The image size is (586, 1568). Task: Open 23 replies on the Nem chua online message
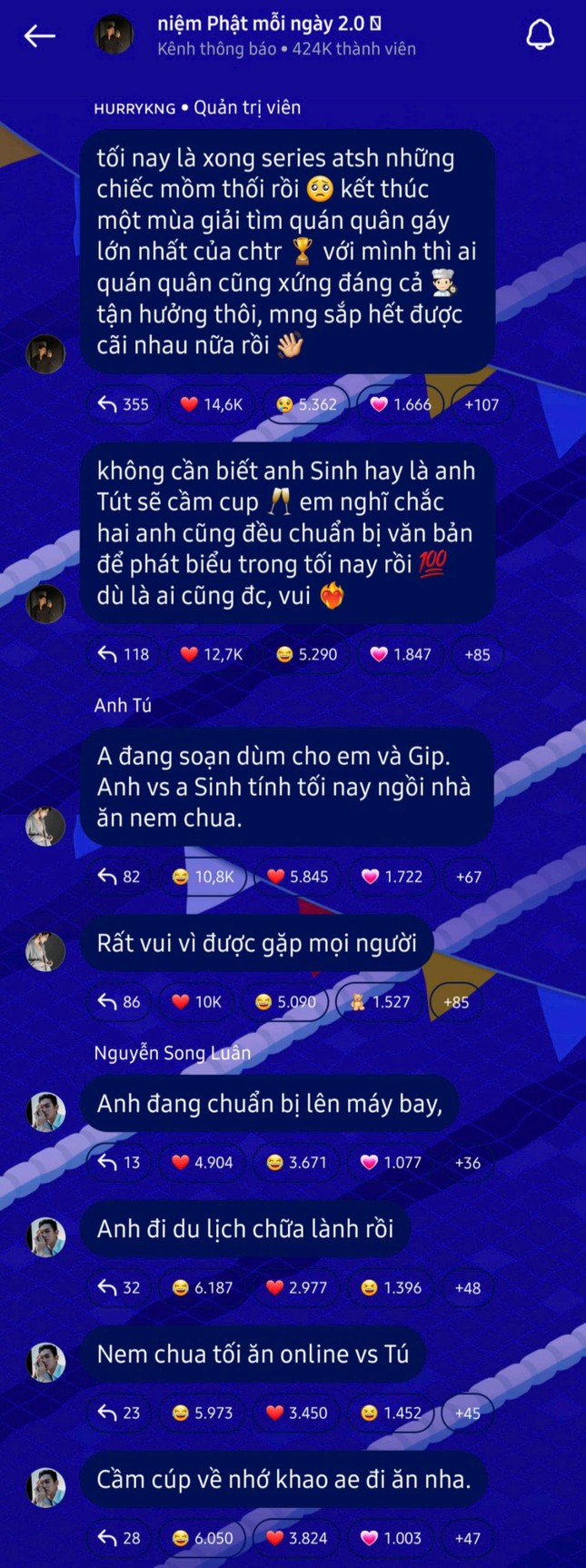(x=119, y=1413)
